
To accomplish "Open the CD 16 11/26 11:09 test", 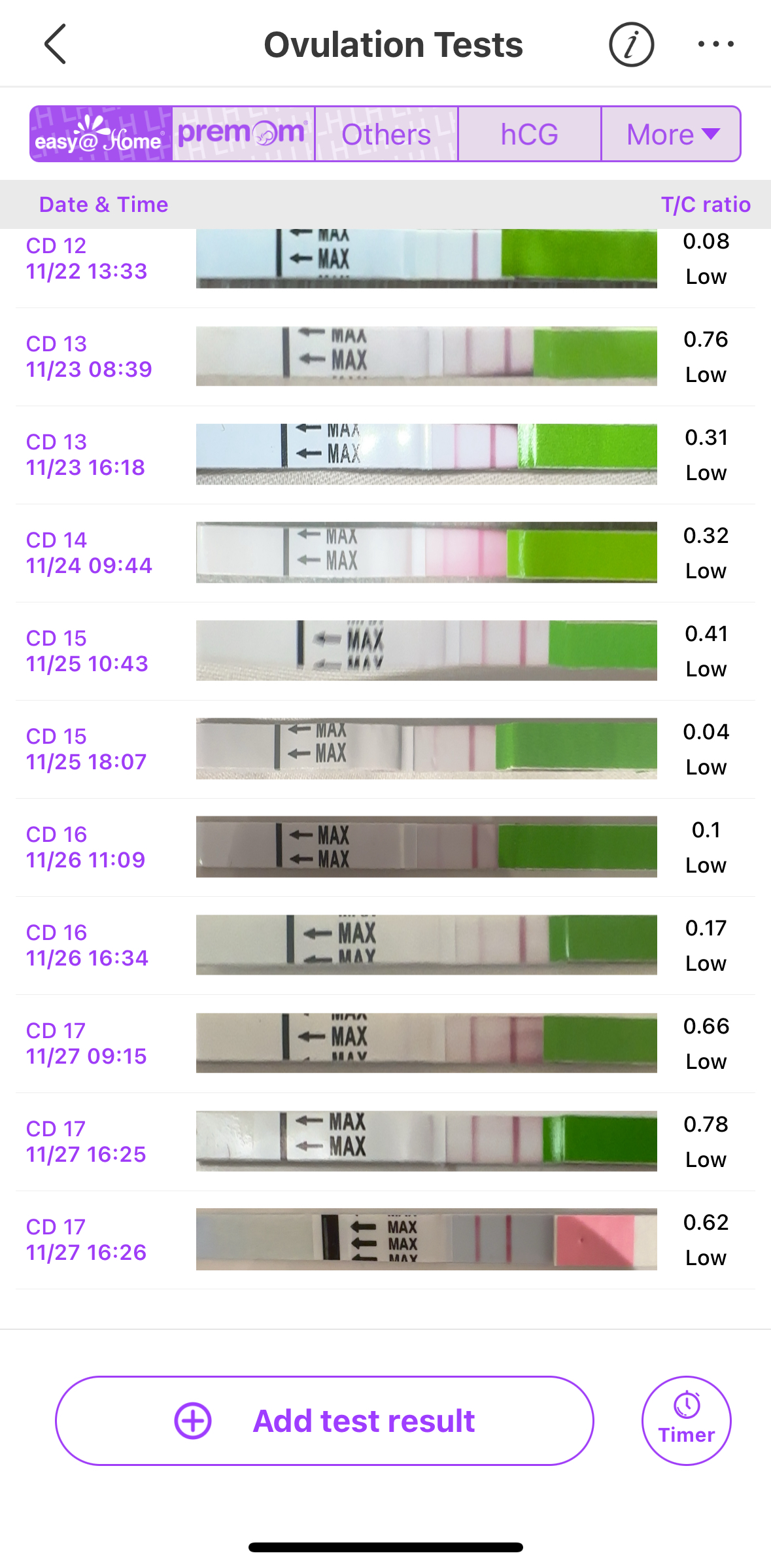I will [x=426, y=847].
